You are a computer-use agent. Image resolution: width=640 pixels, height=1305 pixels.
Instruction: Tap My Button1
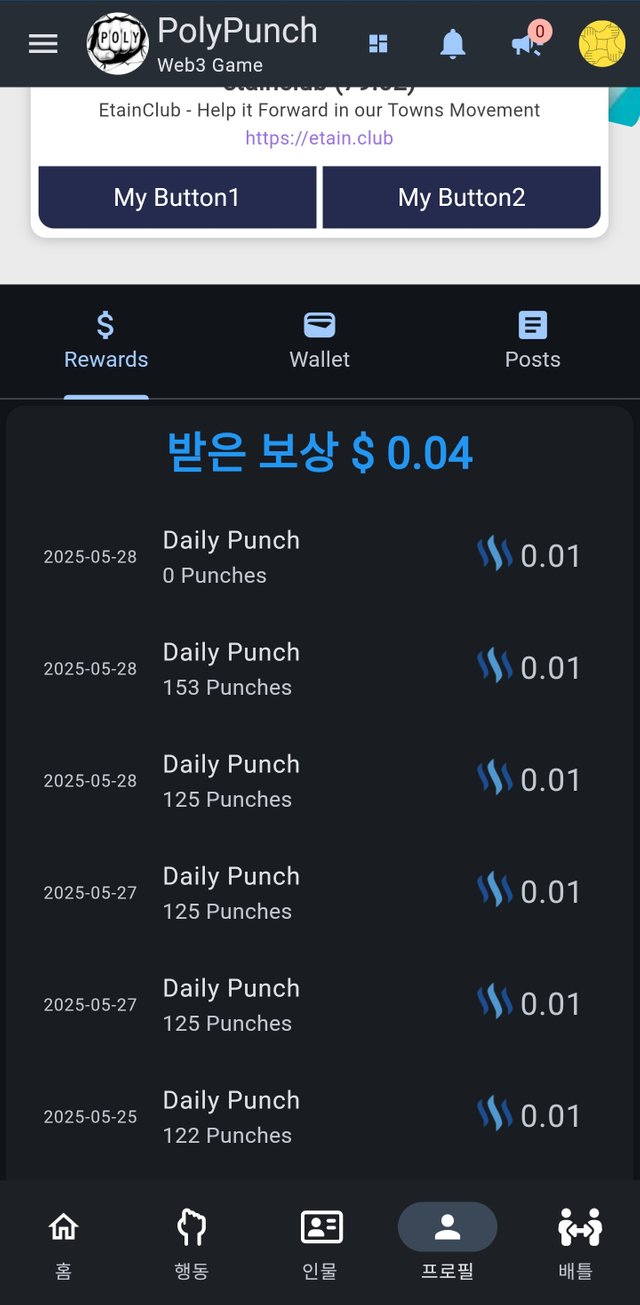(177, 197)
